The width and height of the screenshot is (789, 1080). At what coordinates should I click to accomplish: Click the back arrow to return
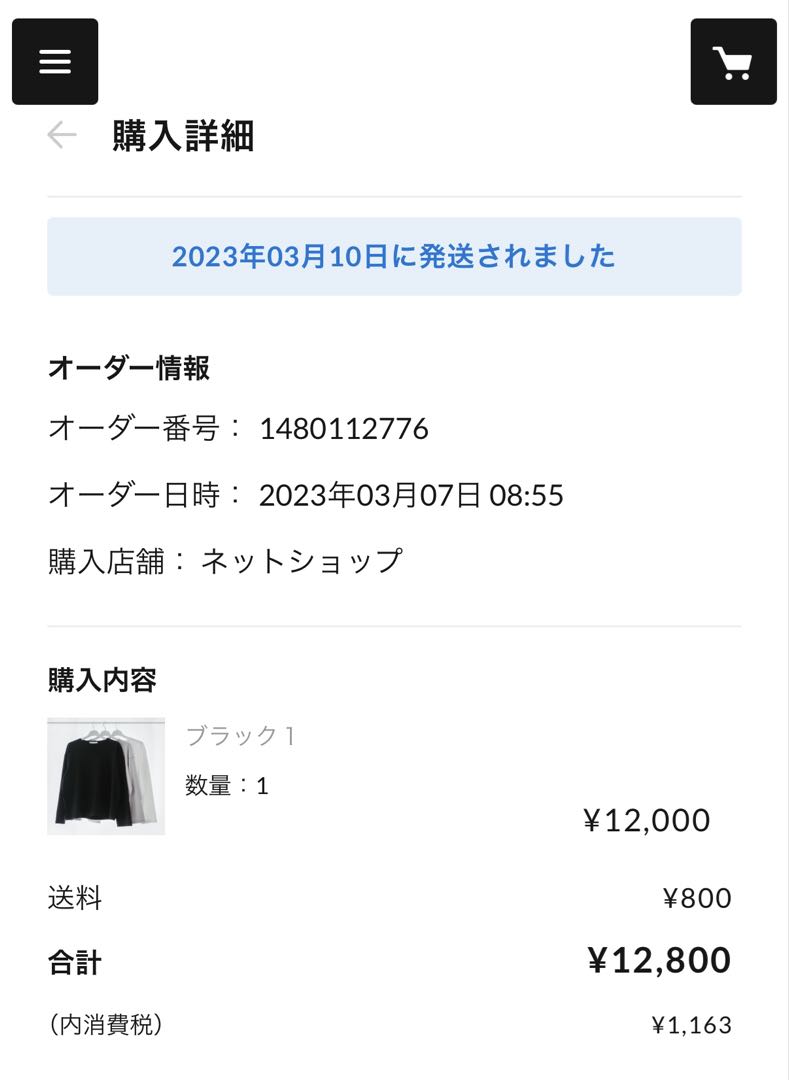pyautogui.click(x=62, y=133)
